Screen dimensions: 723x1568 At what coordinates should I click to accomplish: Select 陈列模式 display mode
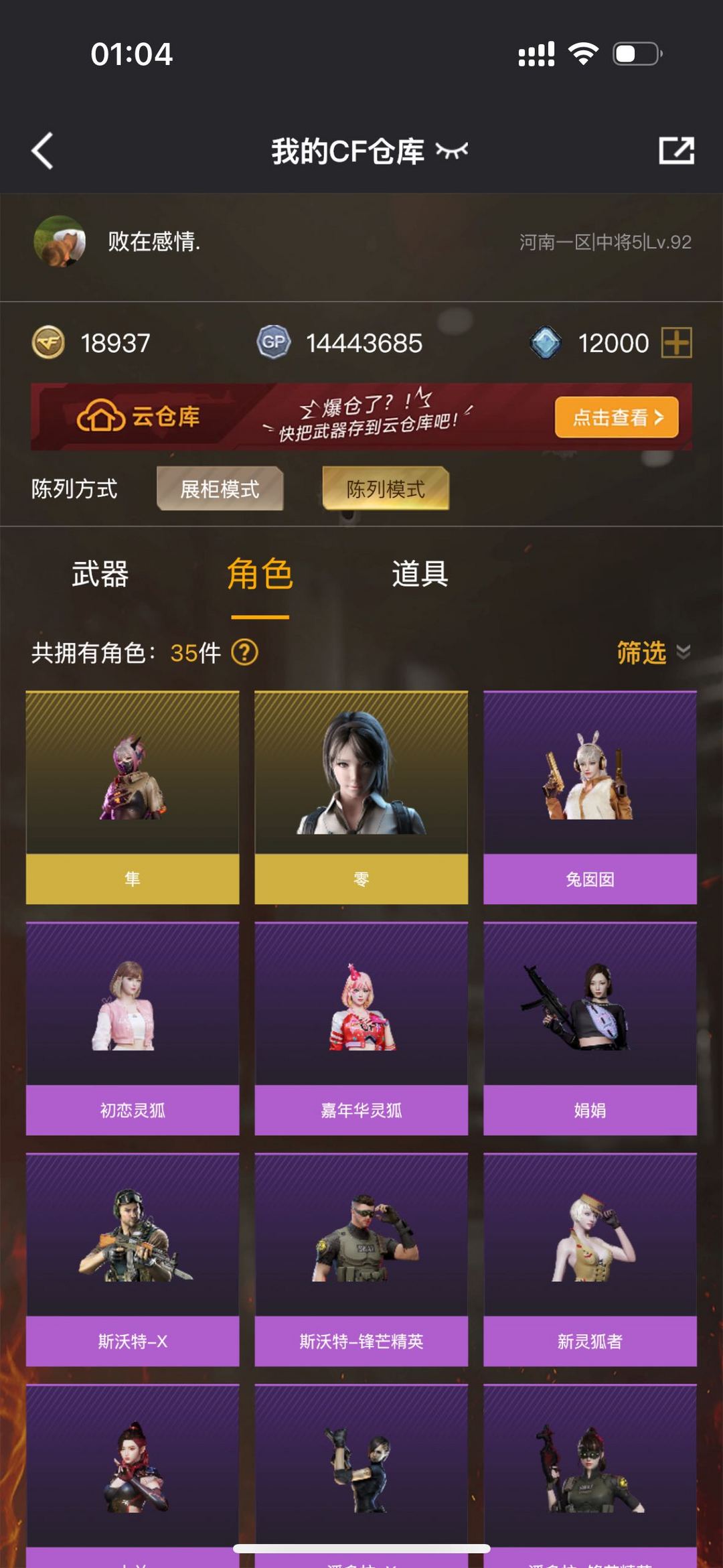point(386,489)
